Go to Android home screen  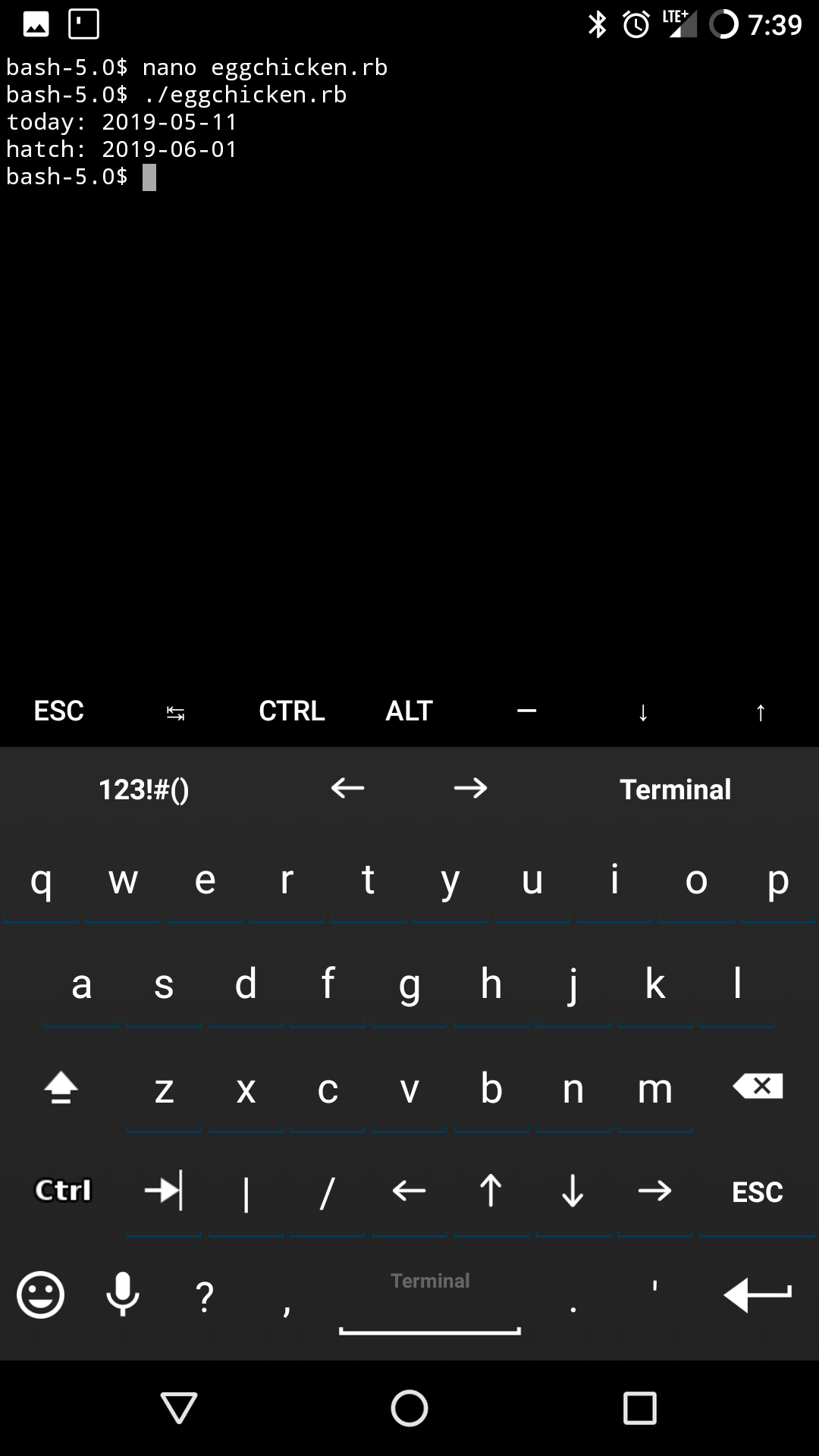click(x=409, y=1408)
